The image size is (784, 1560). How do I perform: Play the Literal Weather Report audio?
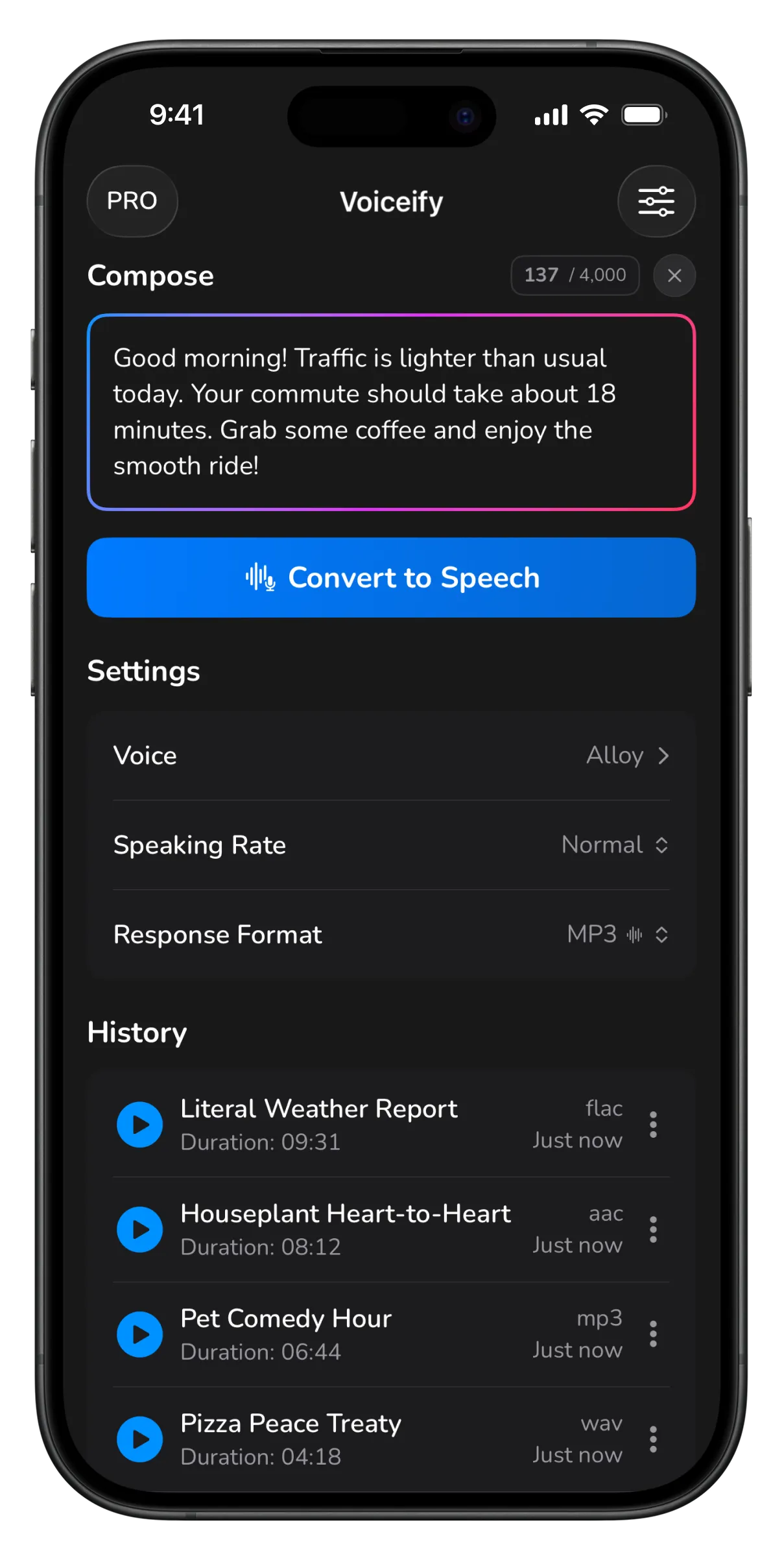pyautogui.click(x=139, y=1124)
